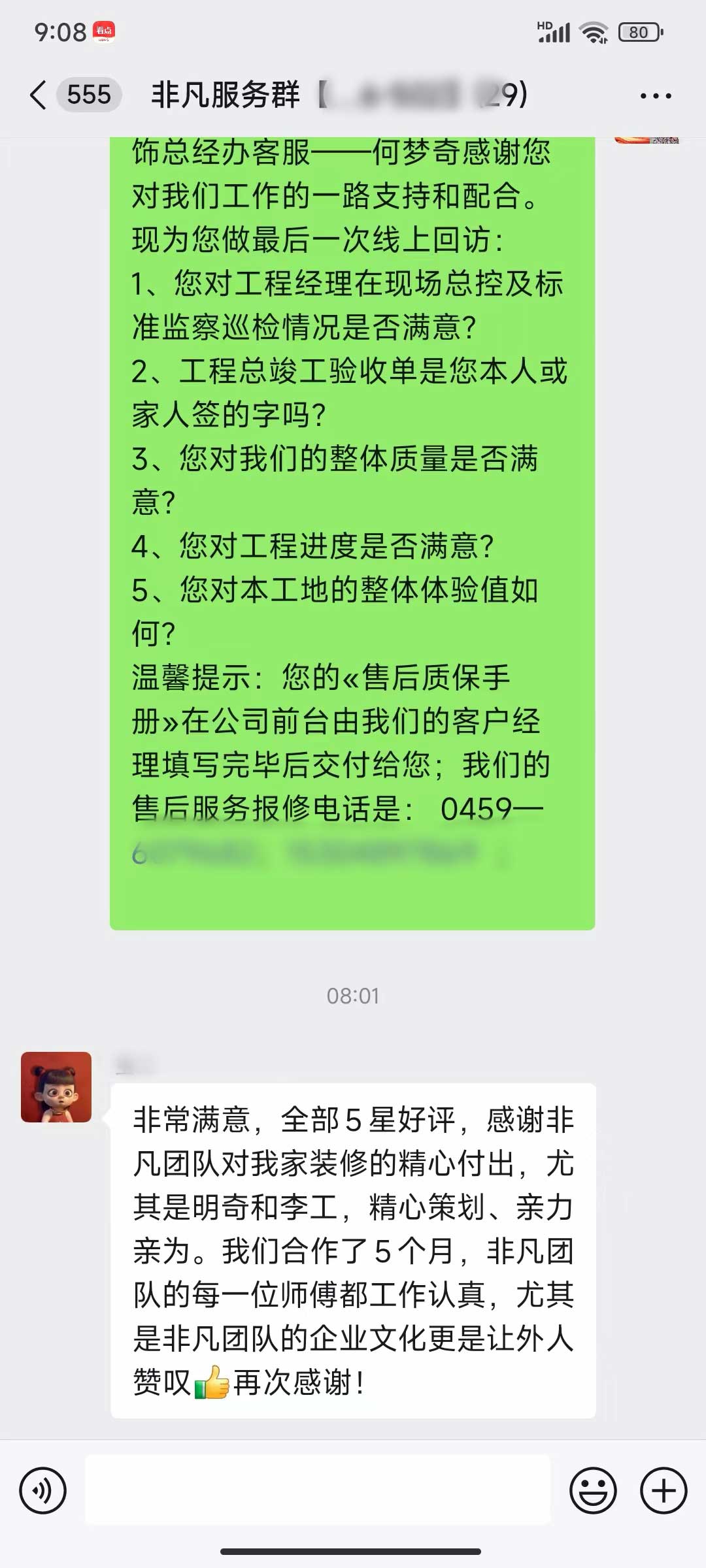Open the emoji sticker panel
The width and height of the screenshot is (706, 1568).
point(593,1491)
